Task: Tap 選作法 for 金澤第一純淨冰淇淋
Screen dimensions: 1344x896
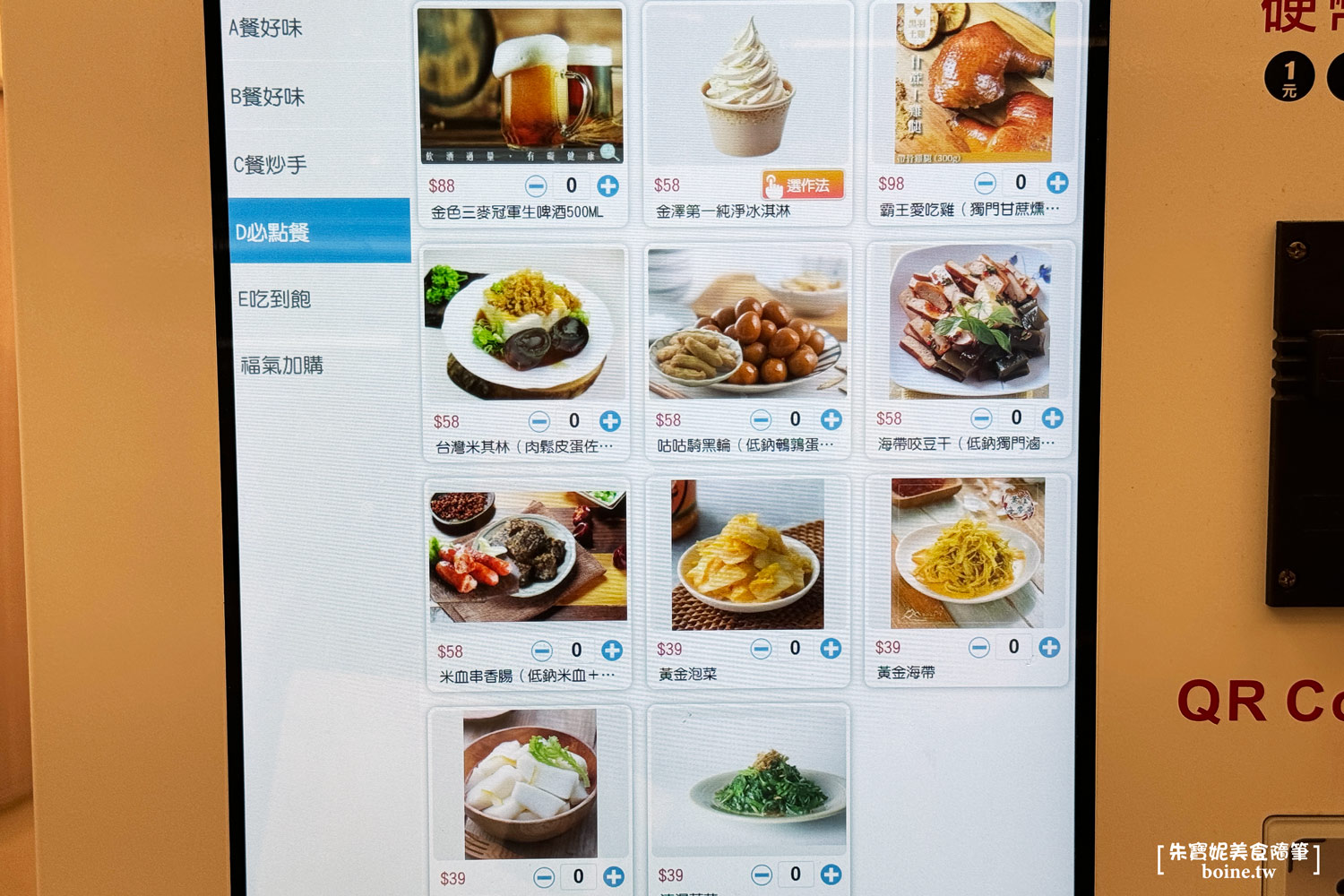Action: pyautogui.click(x=803, y=185)
